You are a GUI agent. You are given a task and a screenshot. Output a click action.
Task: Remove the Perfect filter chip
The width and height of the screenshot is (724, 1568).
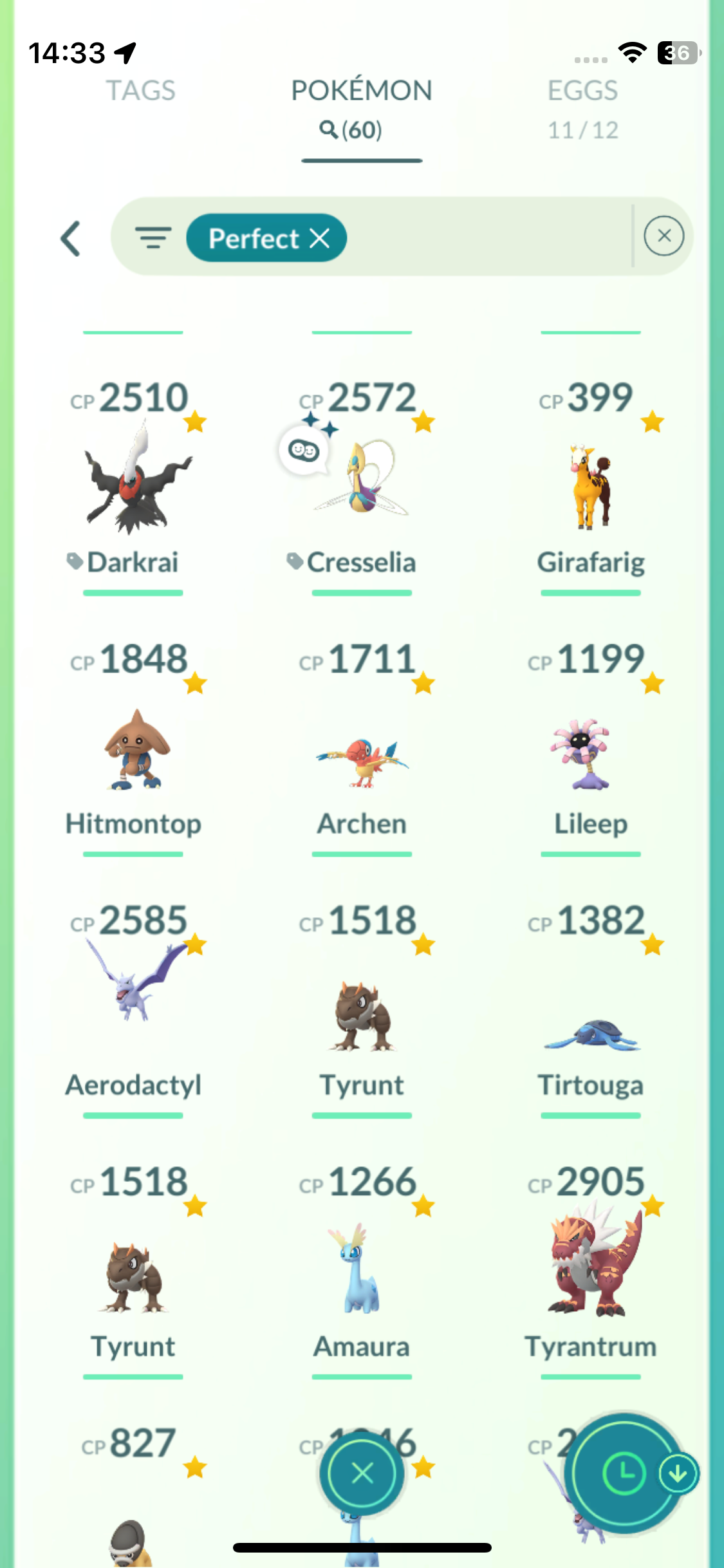[x=320, y=238]
